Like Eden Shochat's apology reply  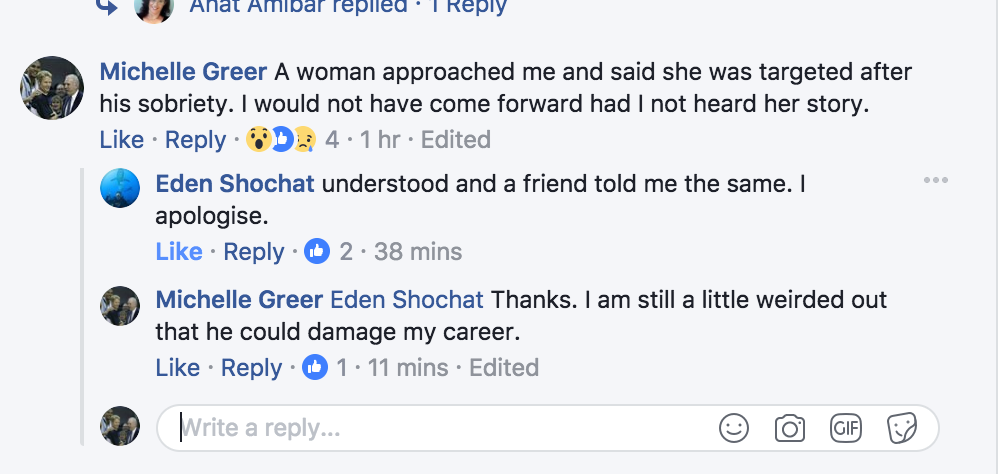pyautogui.click(x=179, y=251)
